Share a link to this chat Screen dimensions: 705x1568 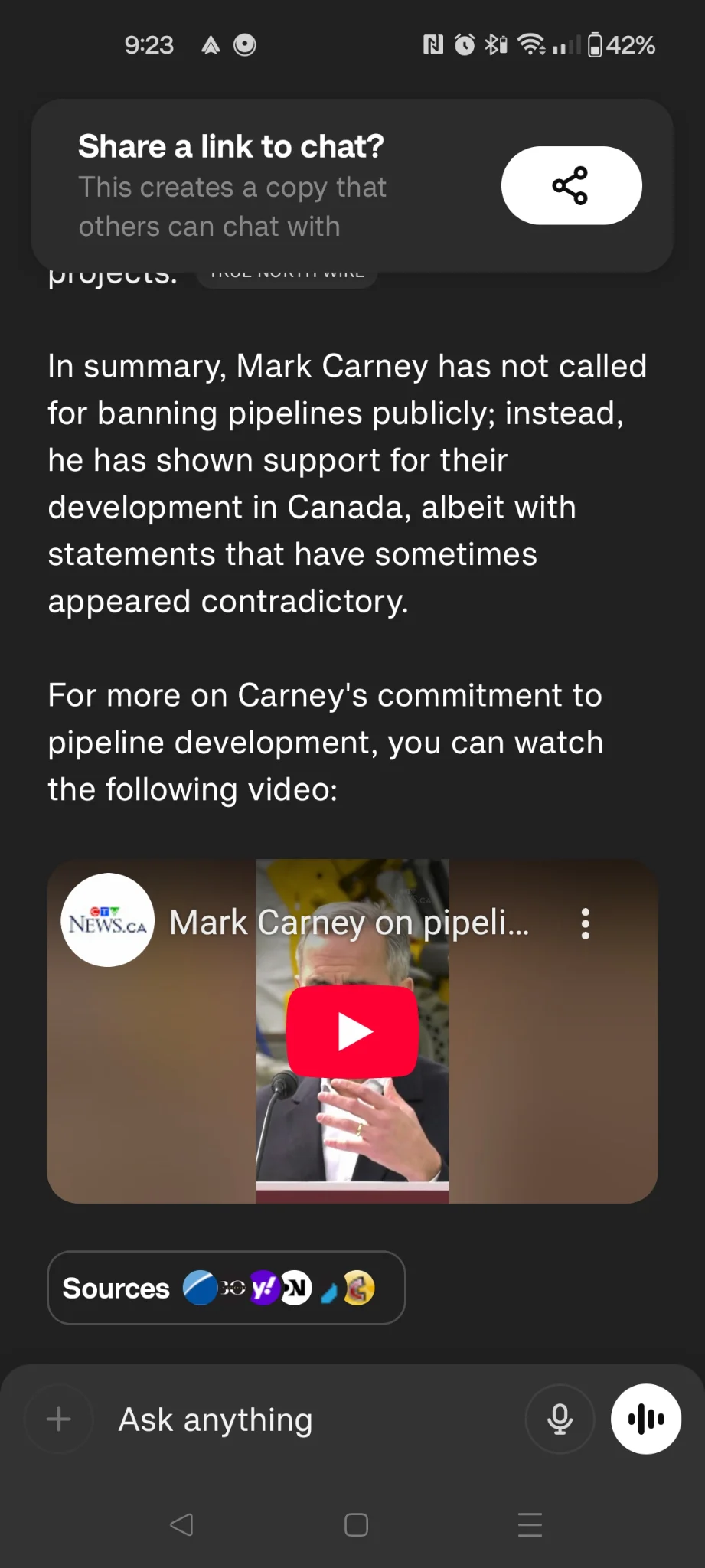click(571, 185)
